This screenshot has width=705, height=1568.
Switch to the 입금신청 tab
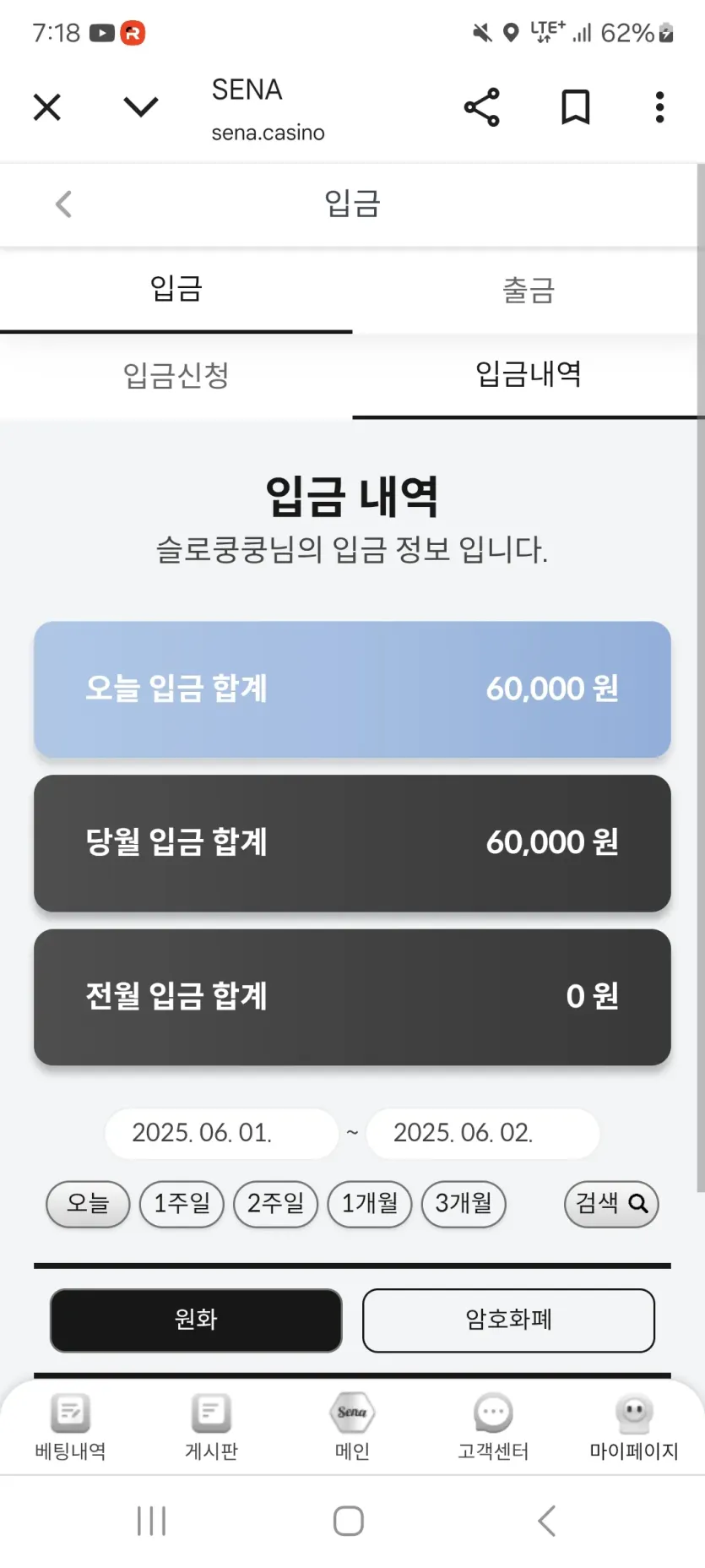coord(176,375)
